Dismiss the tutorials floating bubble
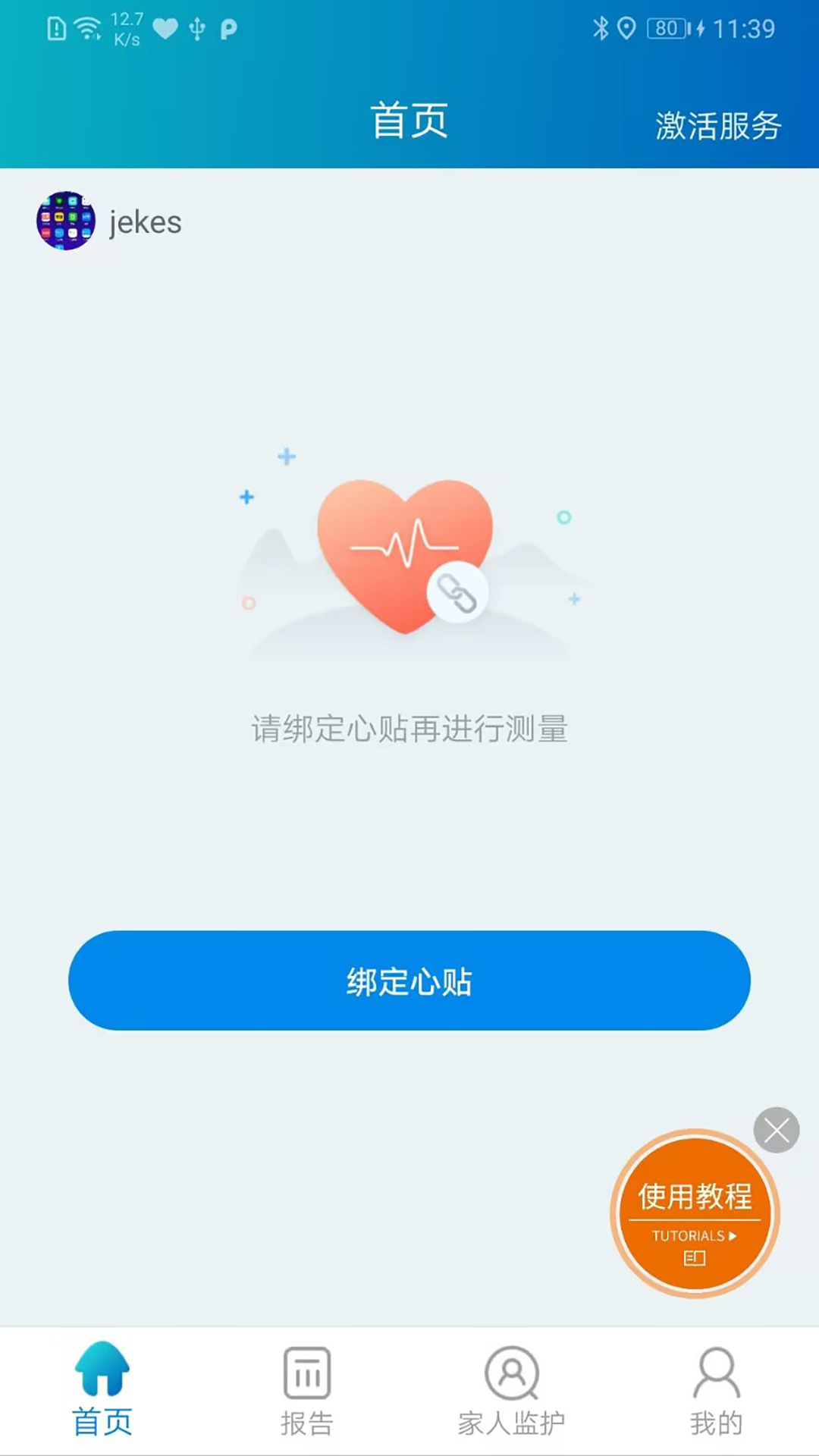Screen dimensions: 819x1456 coord(777,1131)
